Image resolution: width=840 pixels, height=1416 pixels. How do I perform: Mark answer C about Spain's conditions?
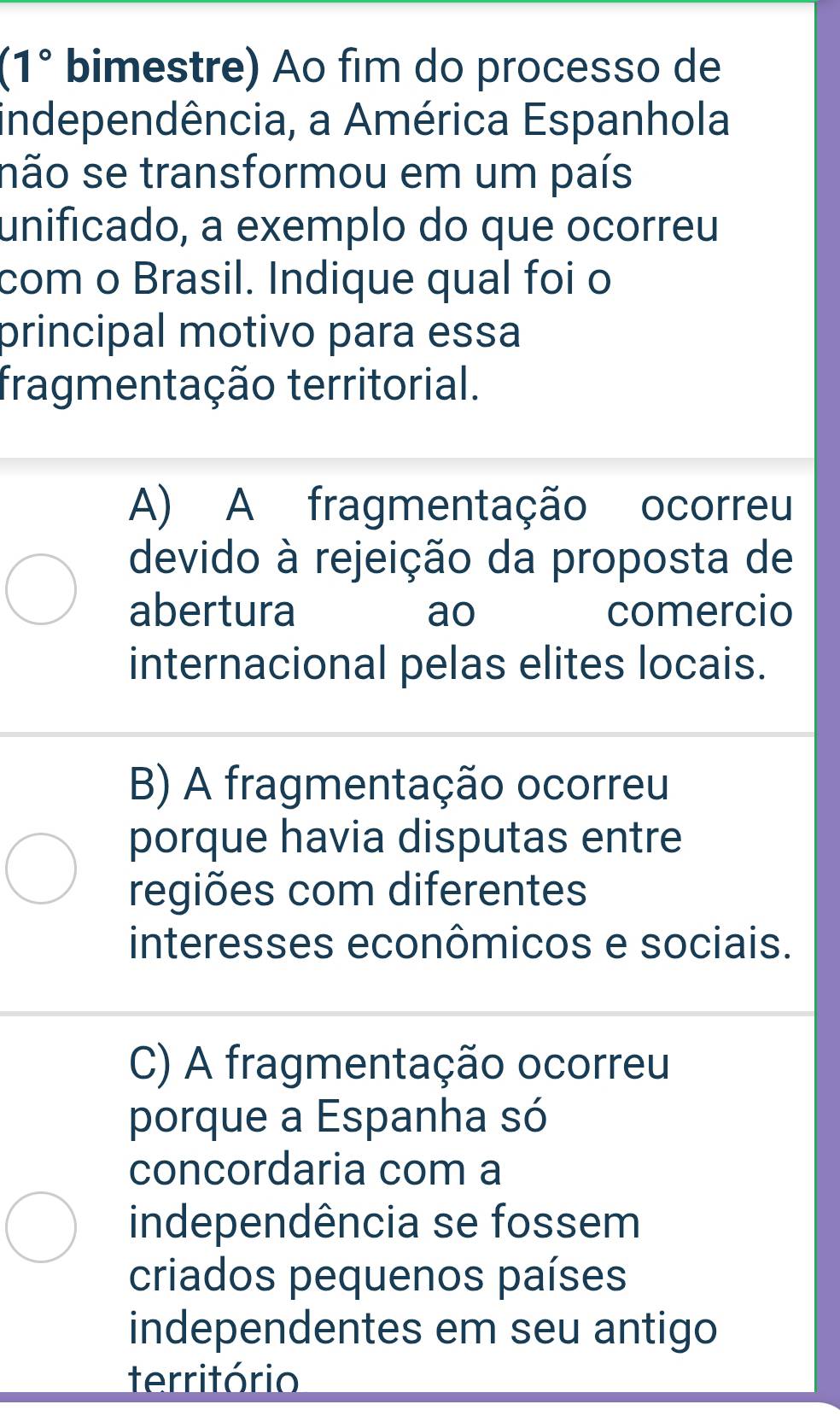42,1226
